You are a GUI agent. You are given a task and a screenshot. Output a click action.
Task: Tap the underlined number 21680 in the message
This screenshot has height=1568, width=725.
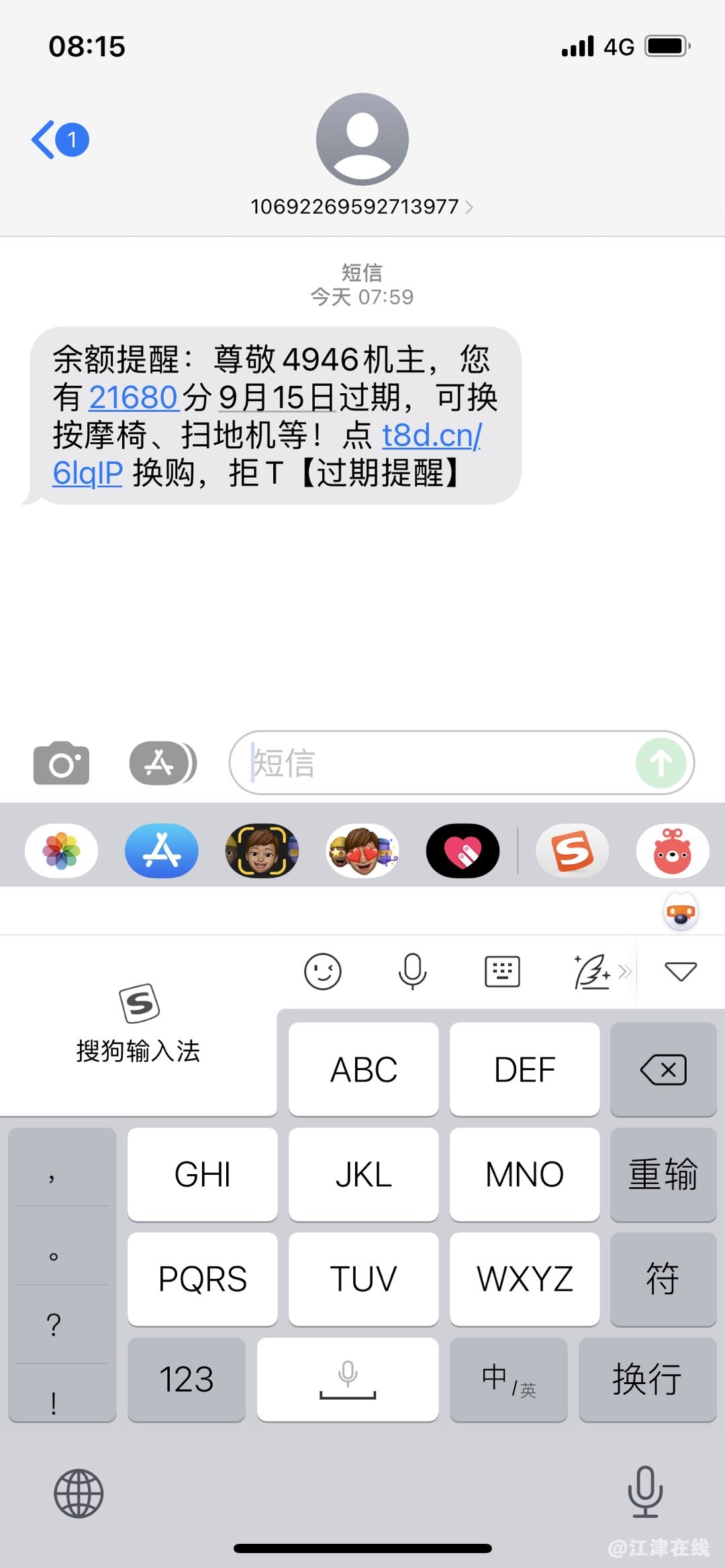point(133,398)
